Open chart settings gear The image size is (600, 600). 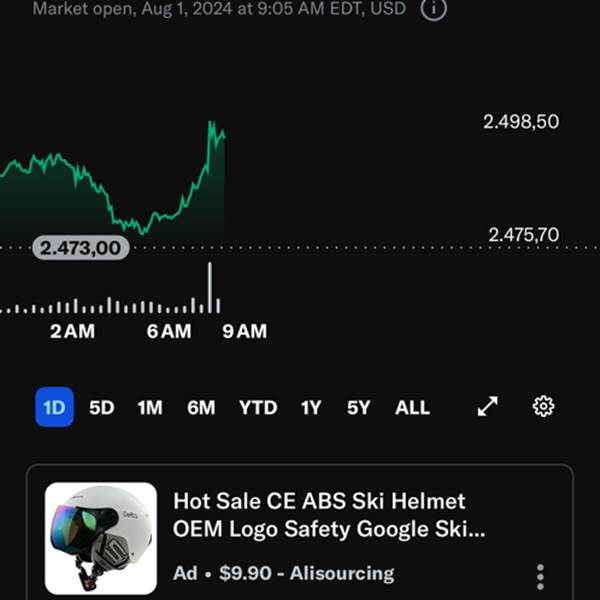coord(544,406)
